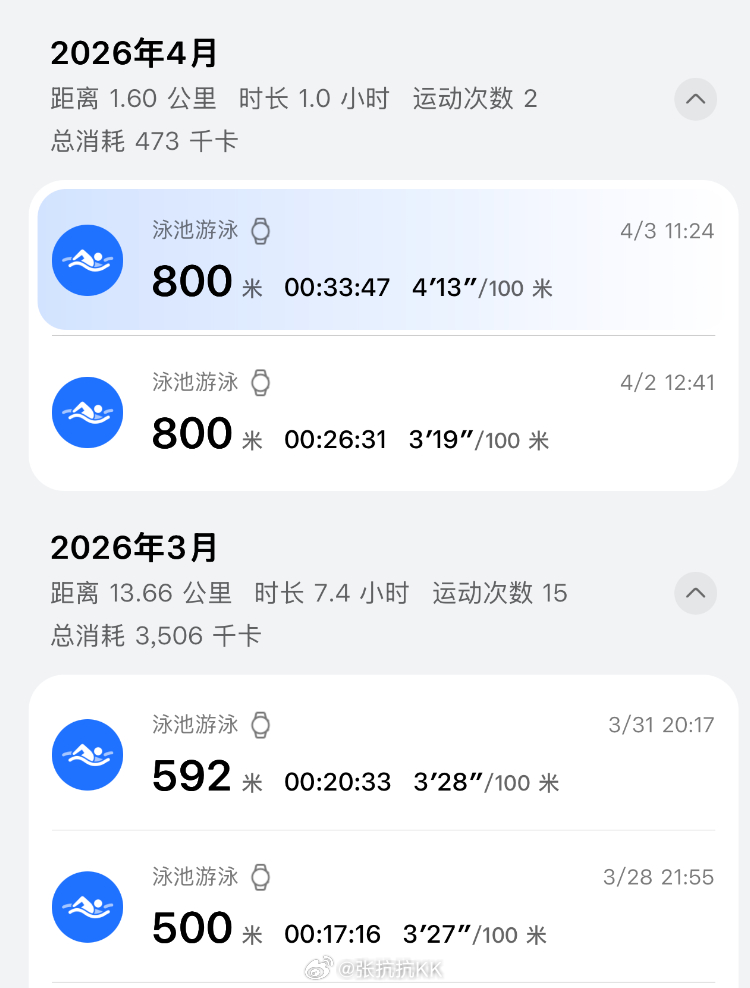This screenshot has height=988, width=750.
Task: Collapse the 2026年3月 section
Action: tap(695, 593)
